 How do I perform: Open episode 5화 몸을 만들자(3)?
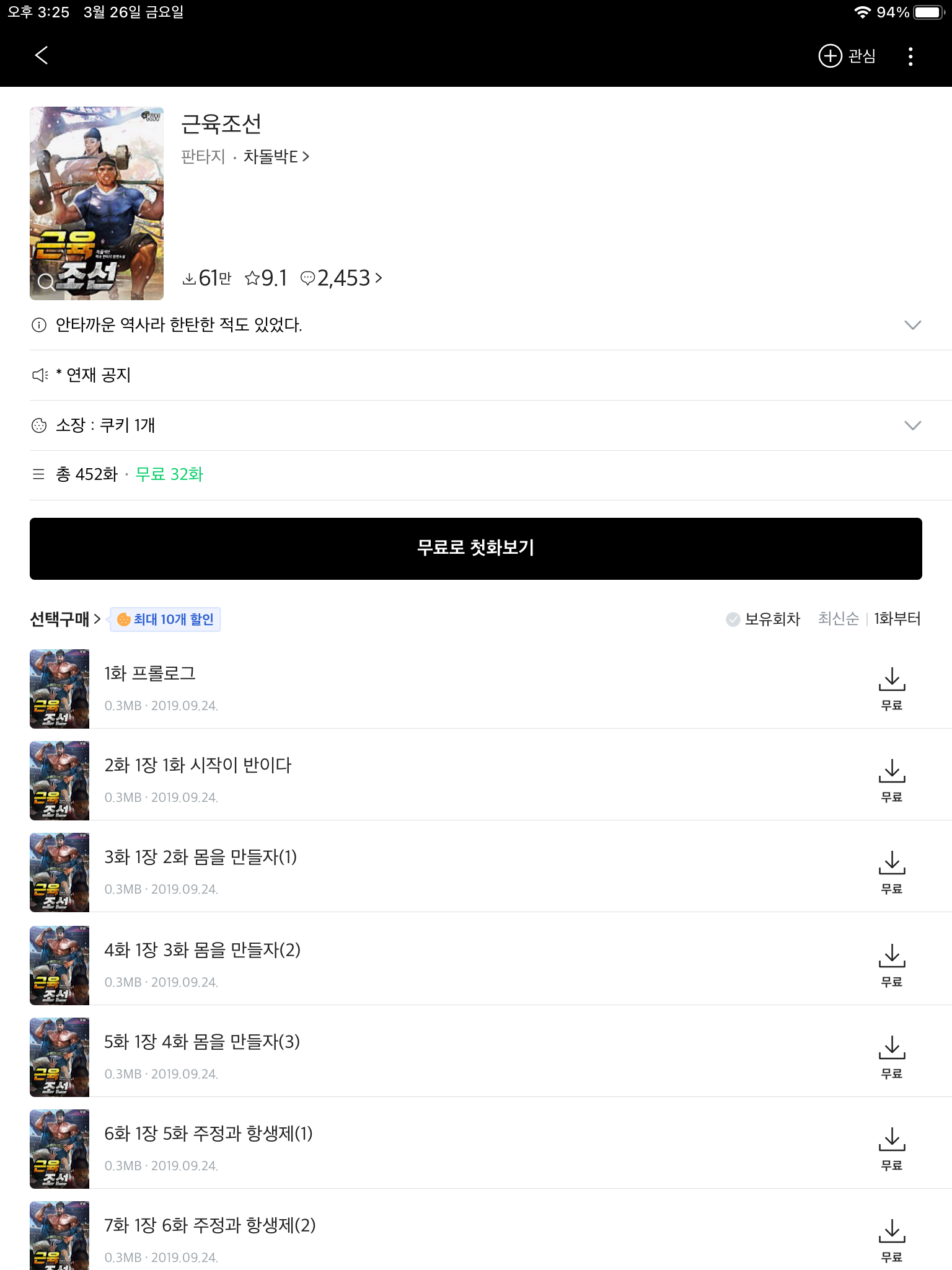tap(201, 1042)
